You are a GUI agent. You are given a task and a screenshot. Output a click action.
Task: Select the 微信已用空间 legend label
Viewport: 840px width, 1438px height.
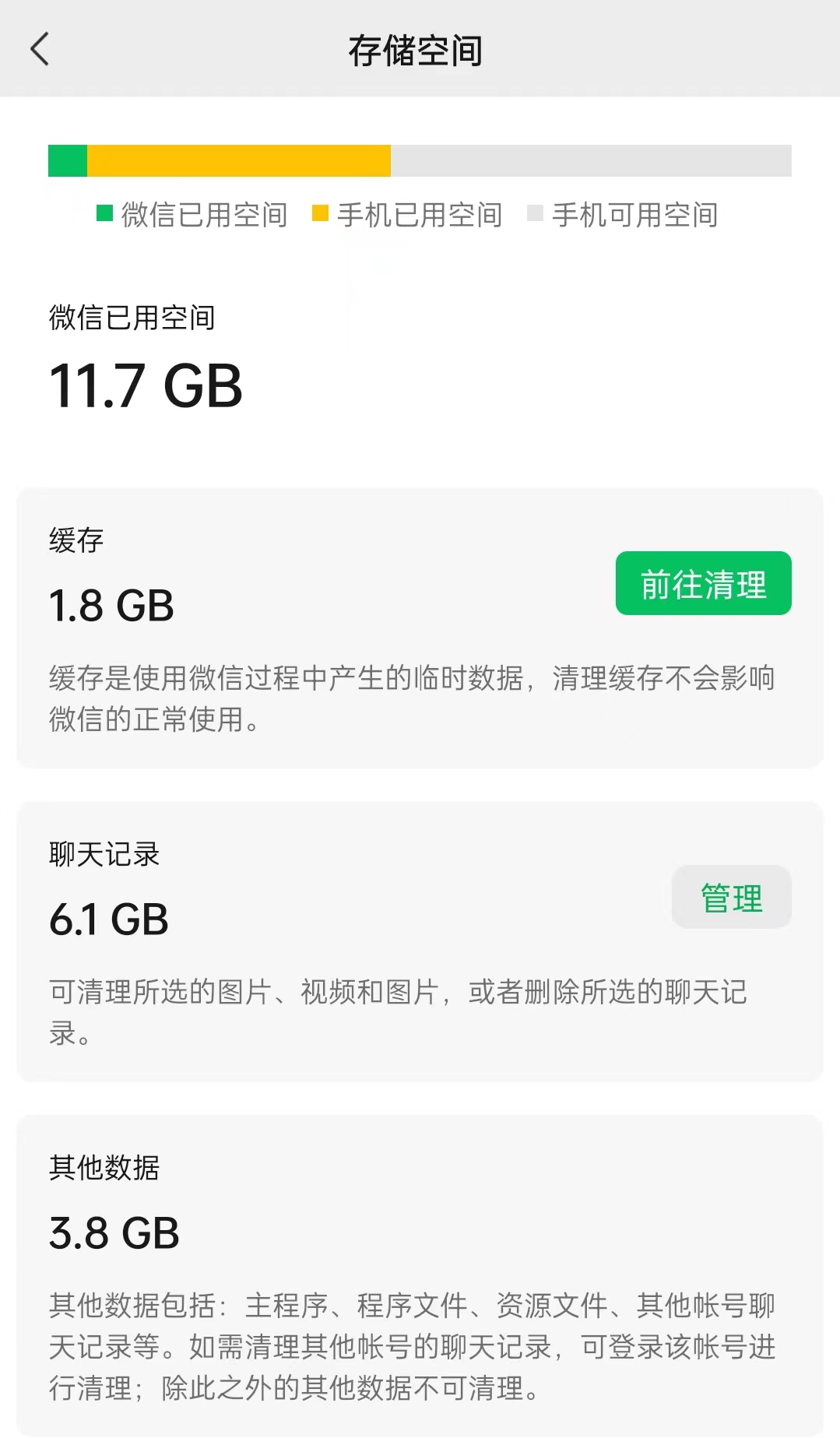point(204,215)
